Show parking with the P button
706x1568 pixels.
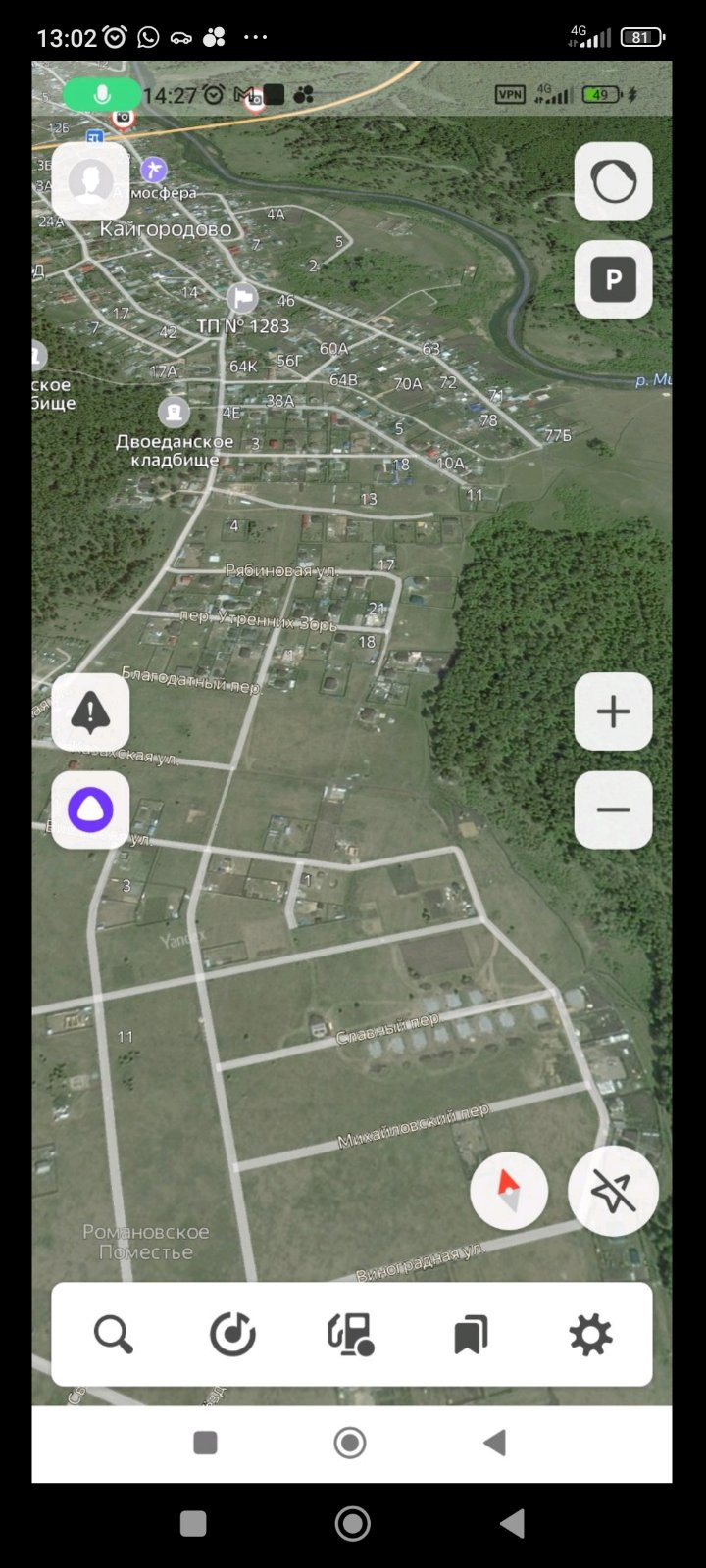click(613, 279)
